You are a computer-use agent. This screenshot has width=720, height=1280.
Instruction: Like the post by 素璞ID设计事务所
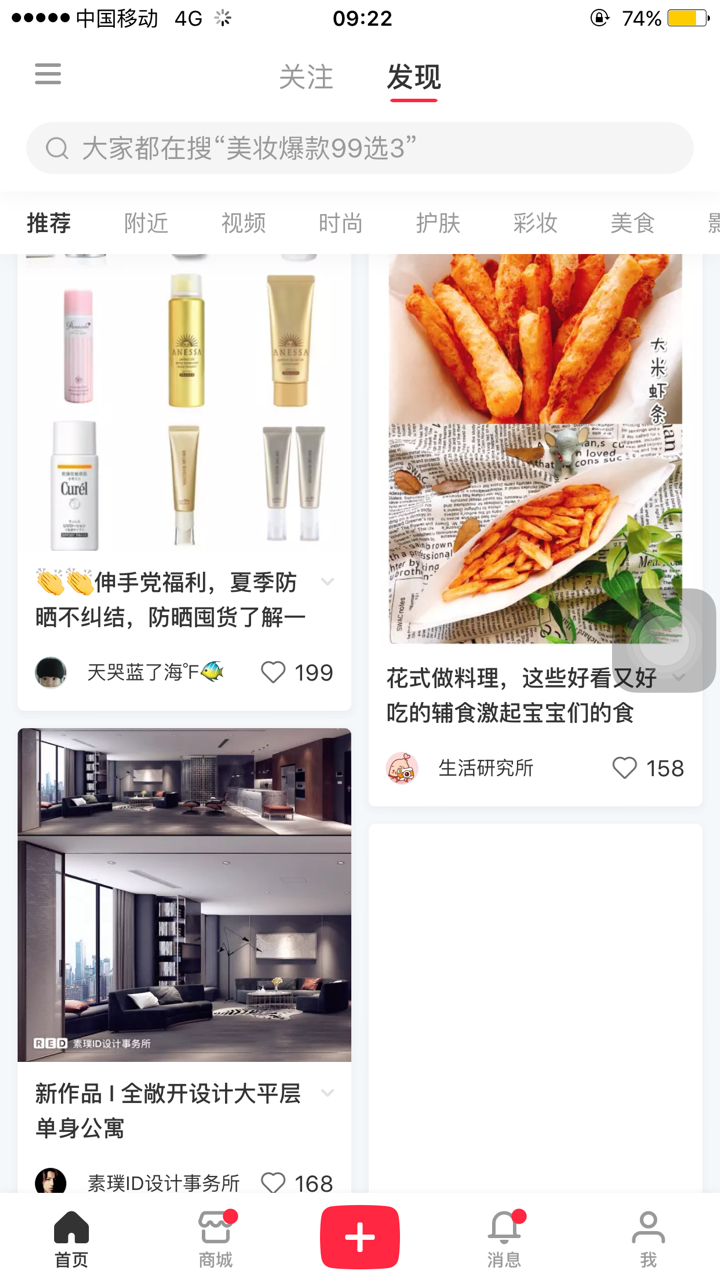pos(274,1183)
